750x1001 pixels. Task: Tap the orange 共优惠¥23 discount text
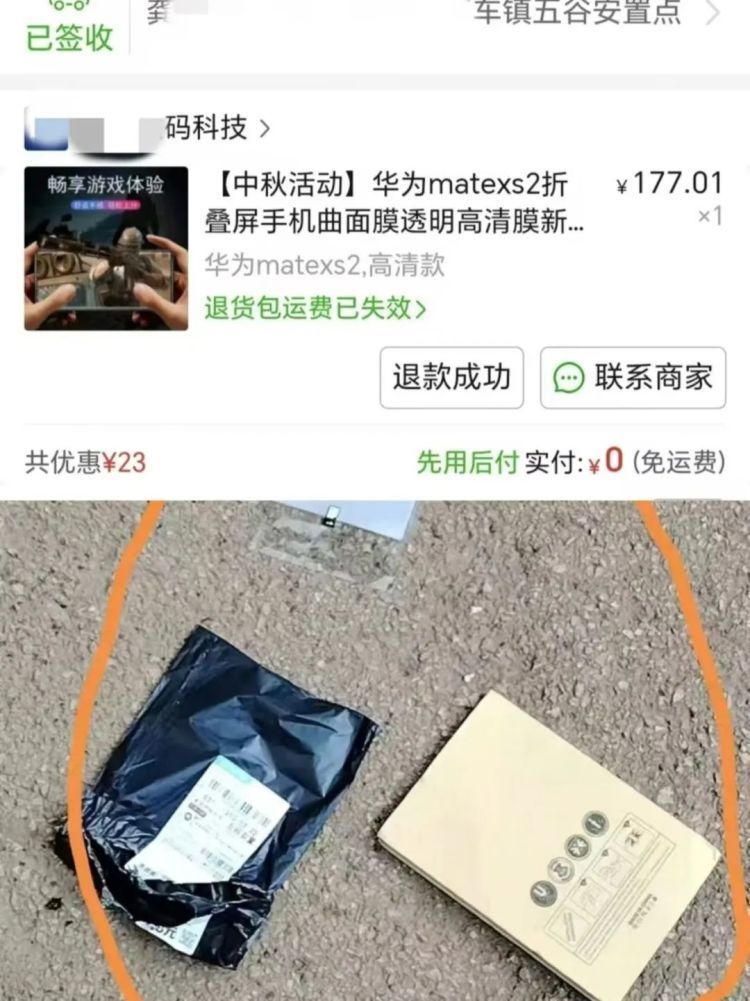click(x=83, y=462)
